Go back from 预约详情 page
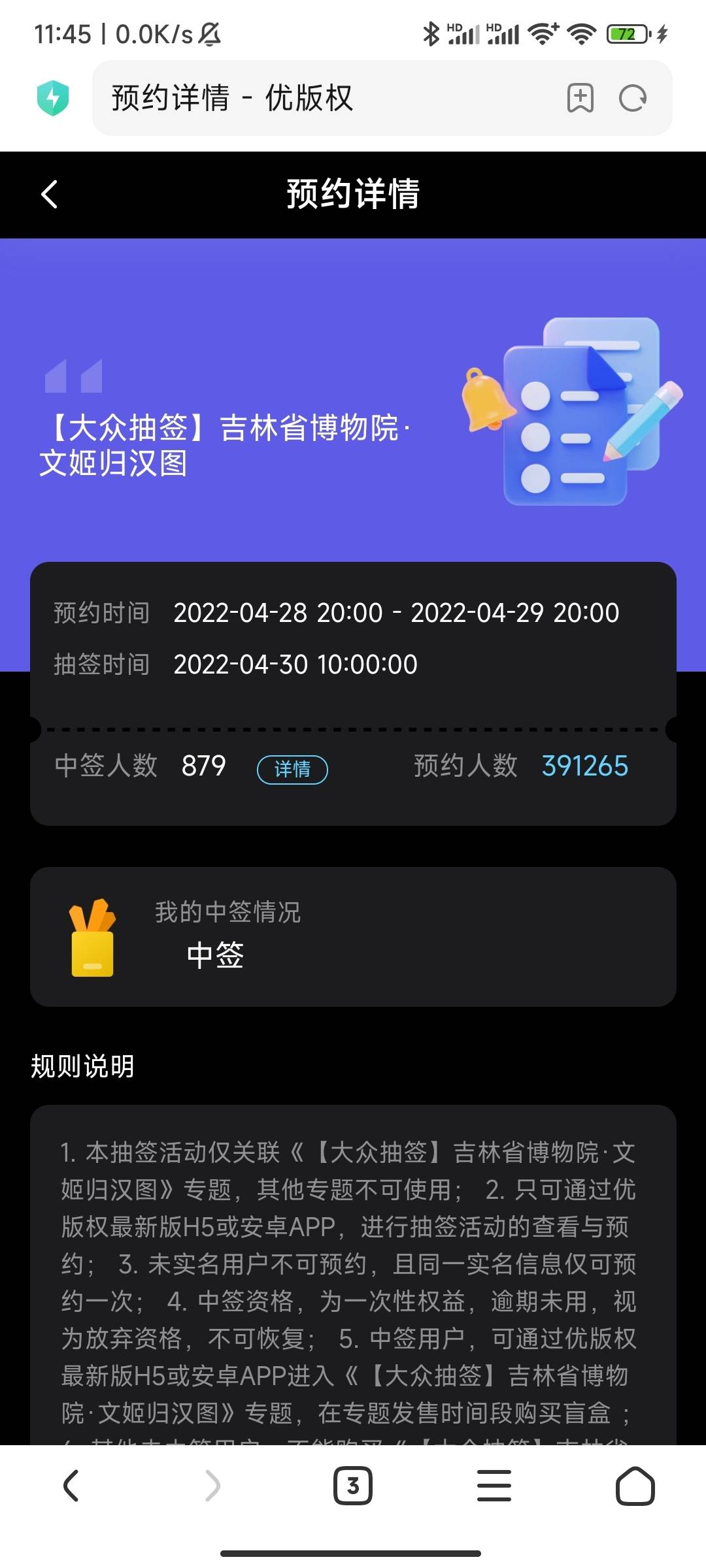Screen dimensions: 706x1568 coord(50,195)
